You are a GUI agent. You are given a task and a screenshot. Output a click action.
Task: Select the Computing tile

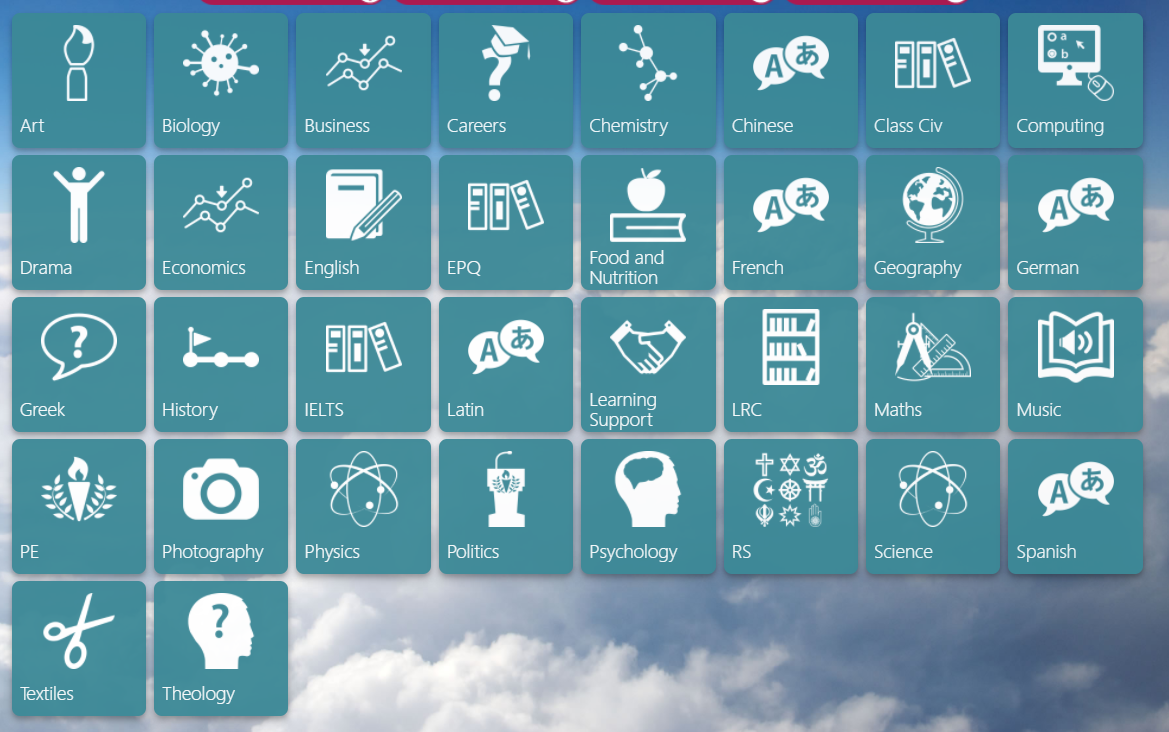pyautogui.click(x=1075, y=80)
